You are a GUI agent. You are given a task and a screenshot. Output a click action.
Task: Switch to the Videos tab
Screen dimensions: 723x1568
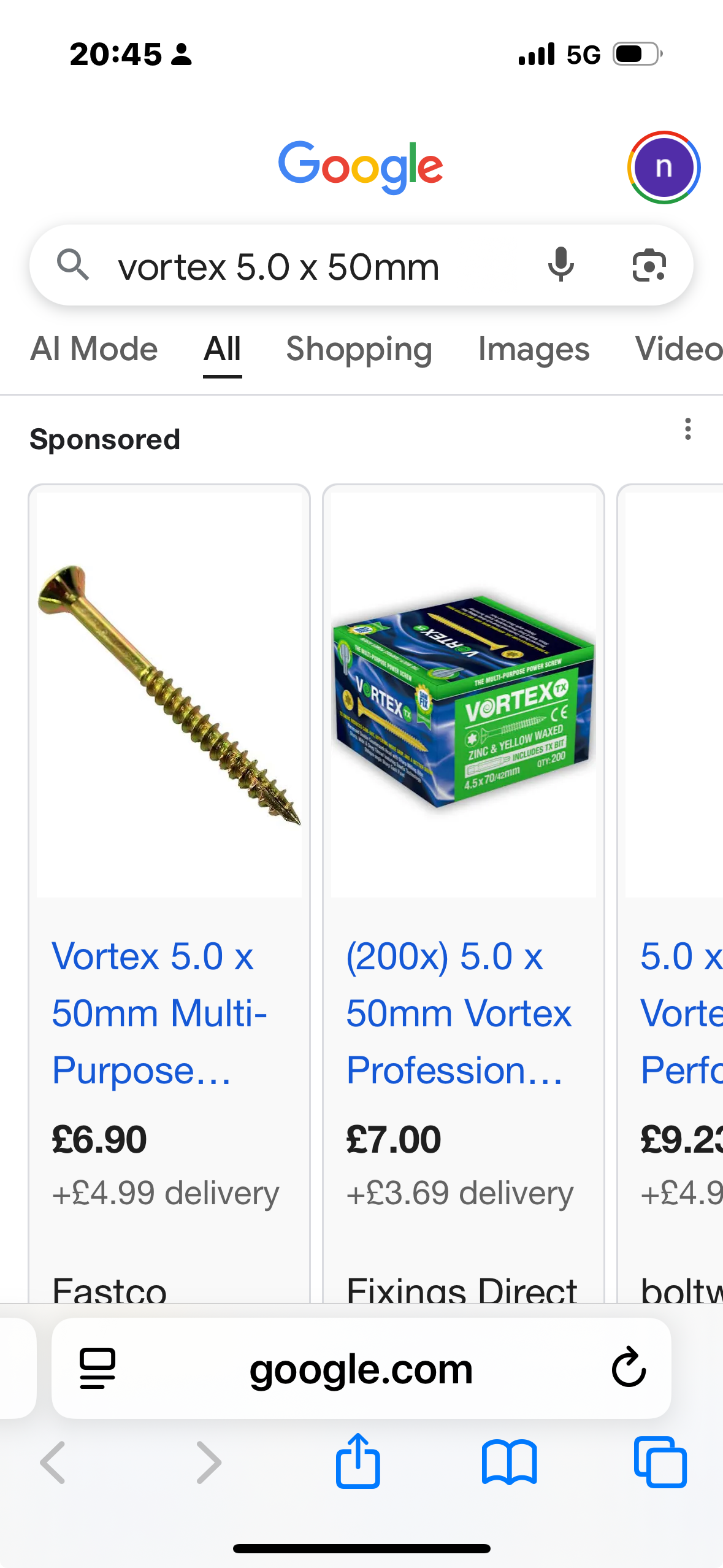(x=678, y=349)
